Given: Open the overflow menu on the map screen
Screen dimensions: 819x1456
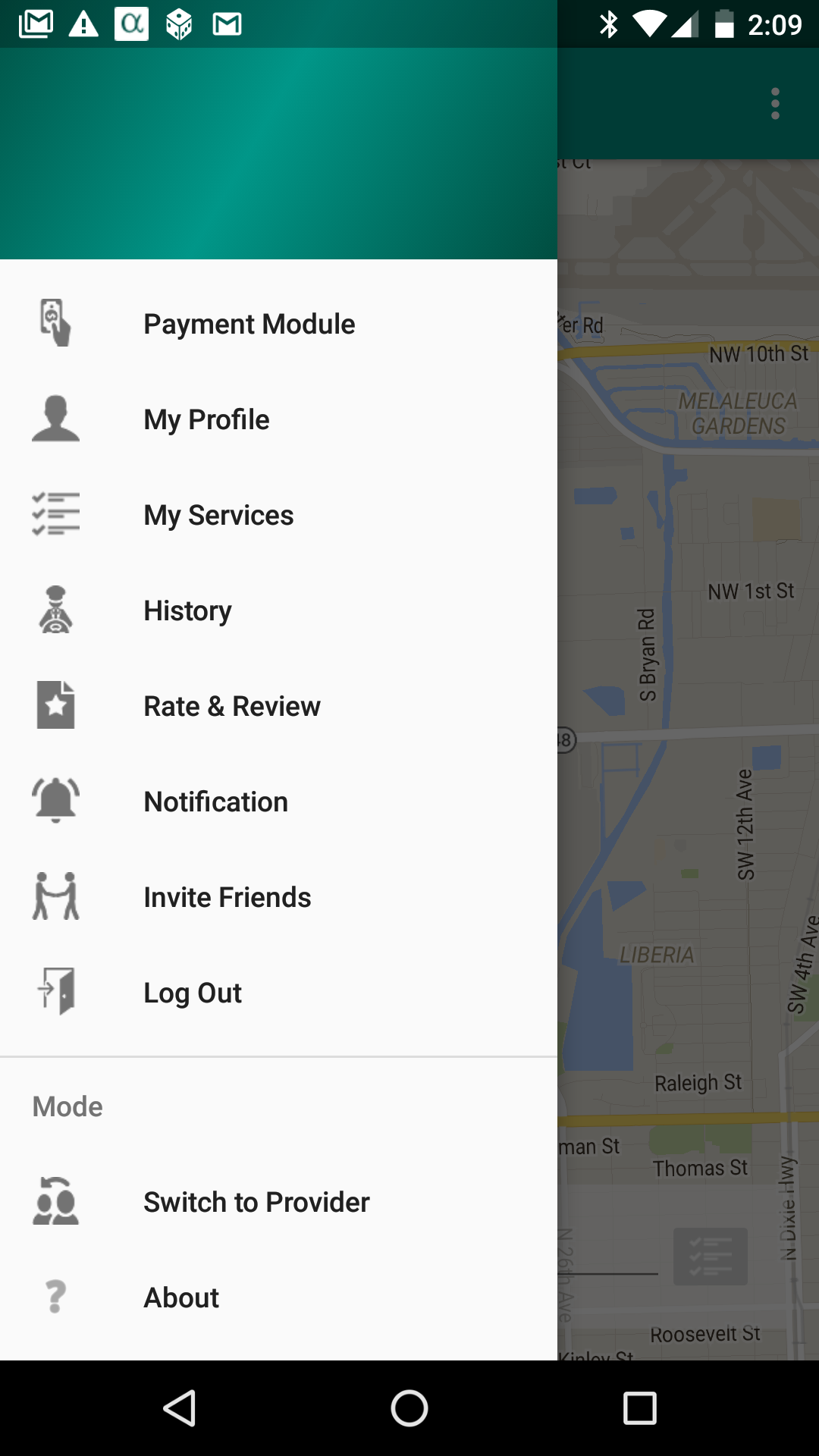Looking at the screenshot, I should 775,103.
